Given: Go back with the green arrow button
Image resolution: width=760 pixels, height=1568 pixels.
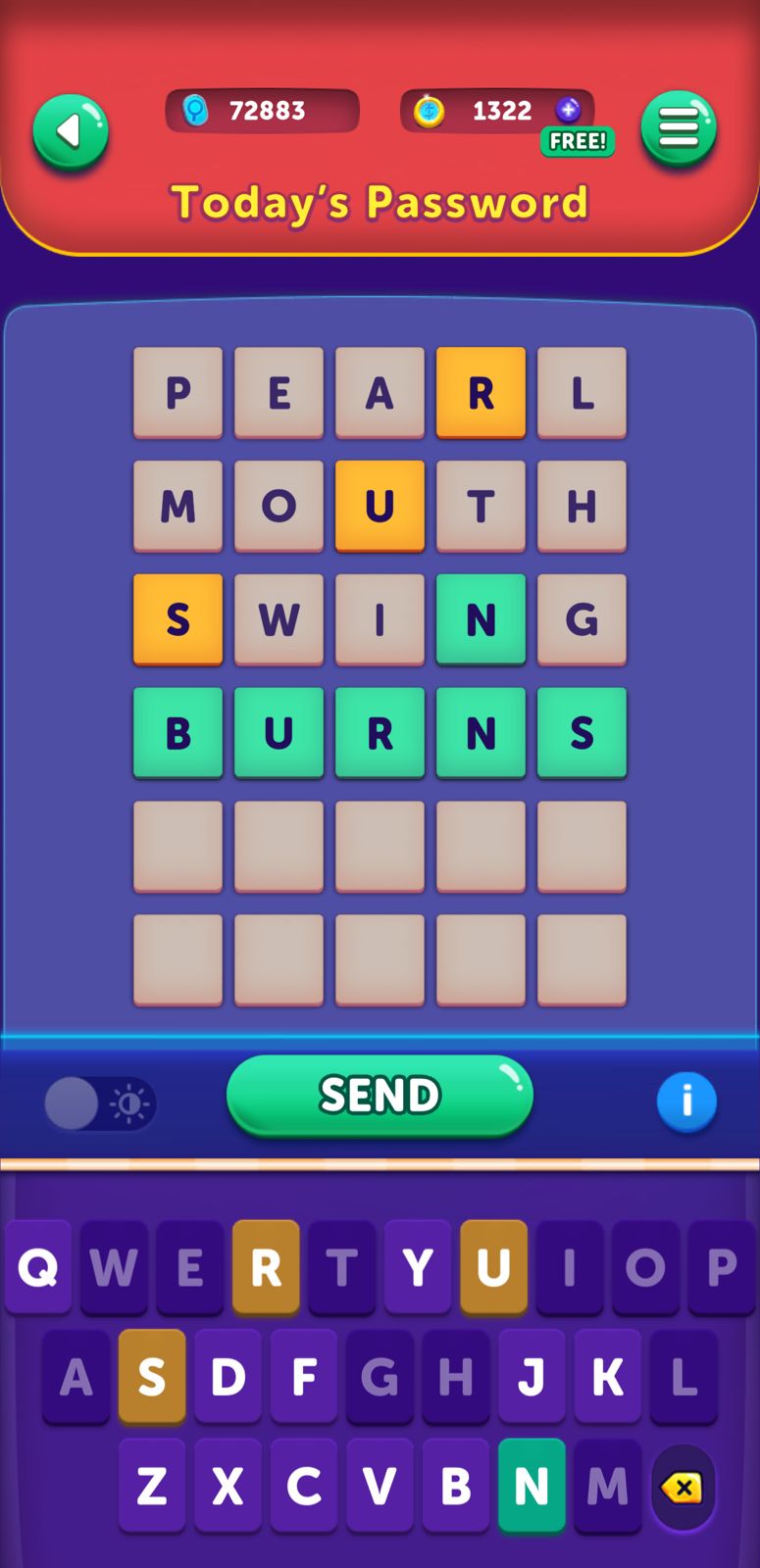Looking at the screenshot, I should (71, 132).
